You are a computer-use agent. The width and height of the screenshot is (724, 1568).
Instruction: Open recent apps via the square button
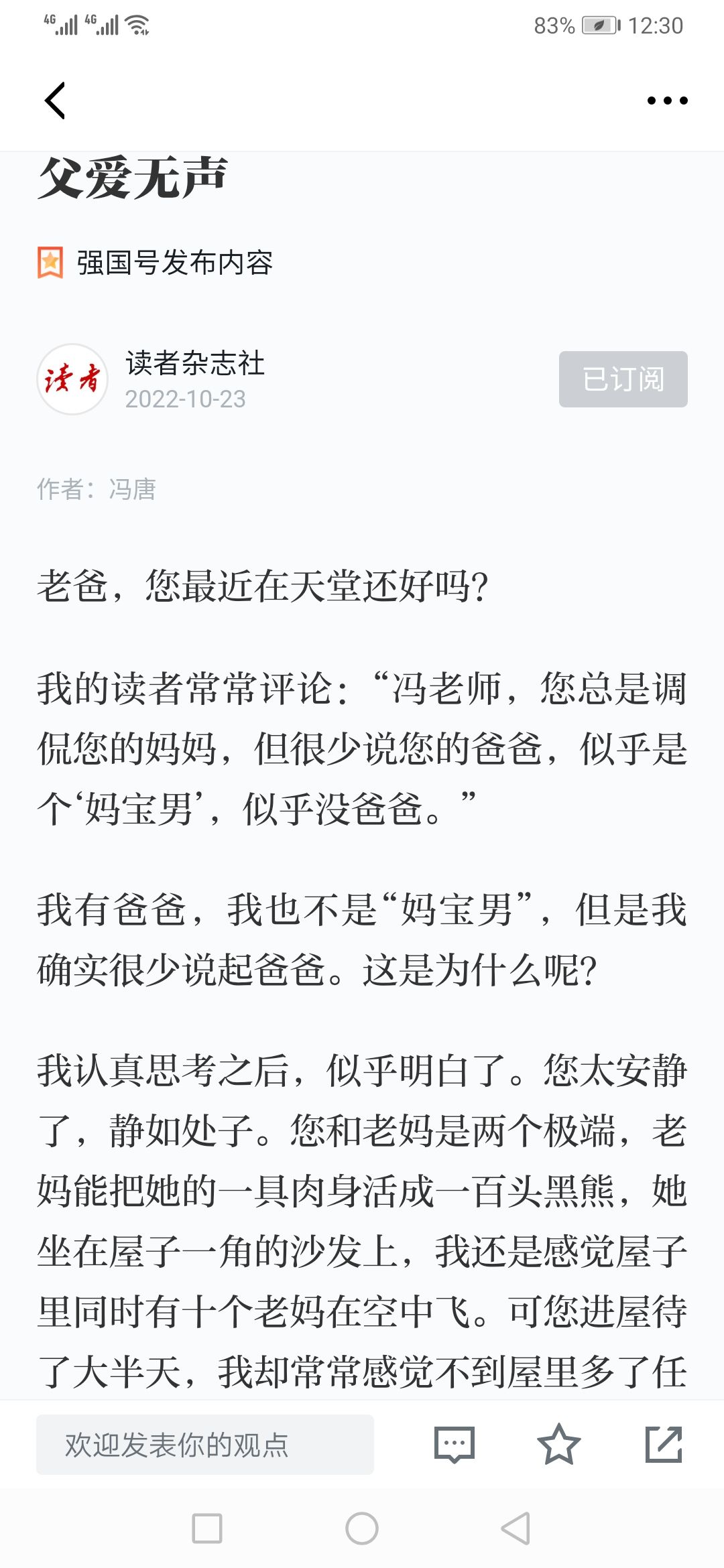207,1528
